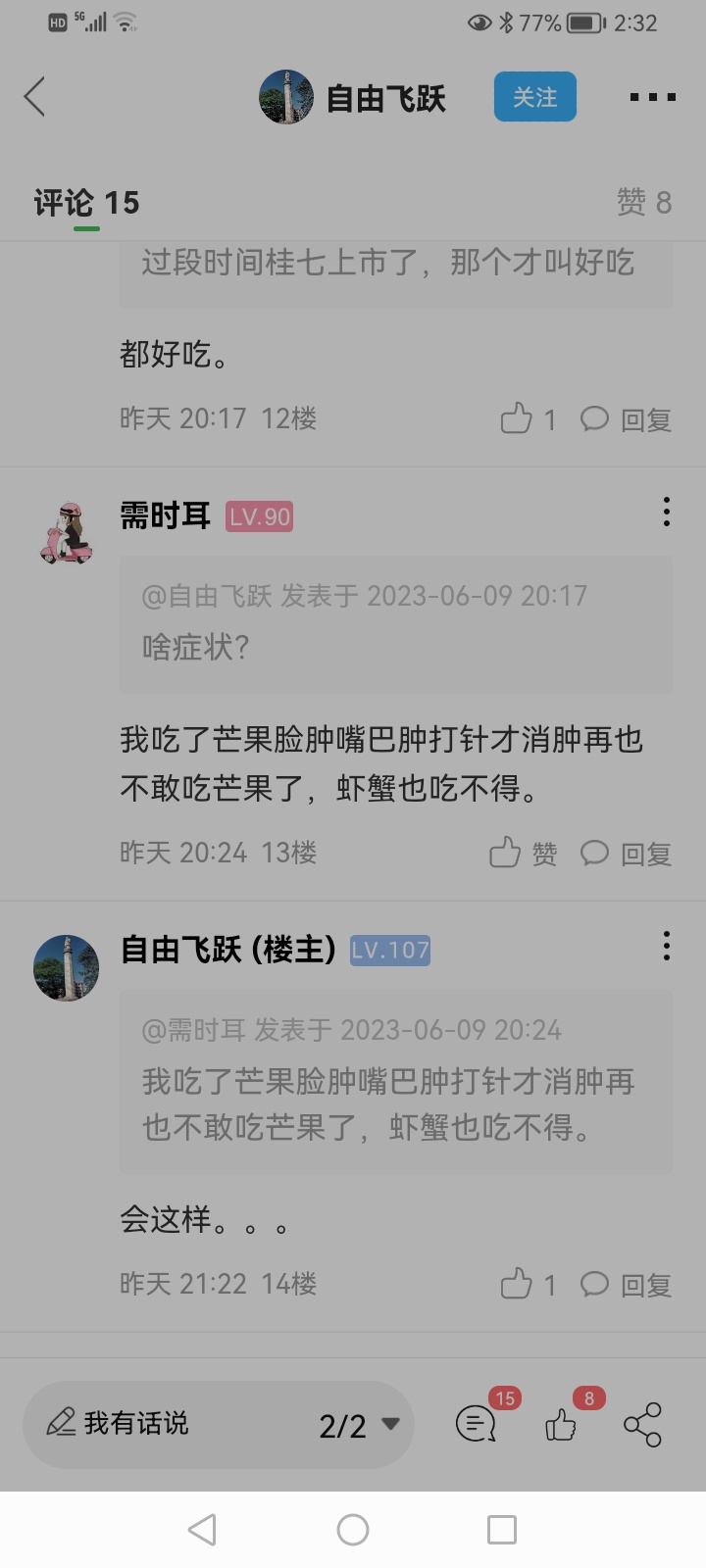The height and width of the screenshot is (1568, 706).
Task: Follow 自由飞跃 with the 关注 button
Action: point(534,97)
